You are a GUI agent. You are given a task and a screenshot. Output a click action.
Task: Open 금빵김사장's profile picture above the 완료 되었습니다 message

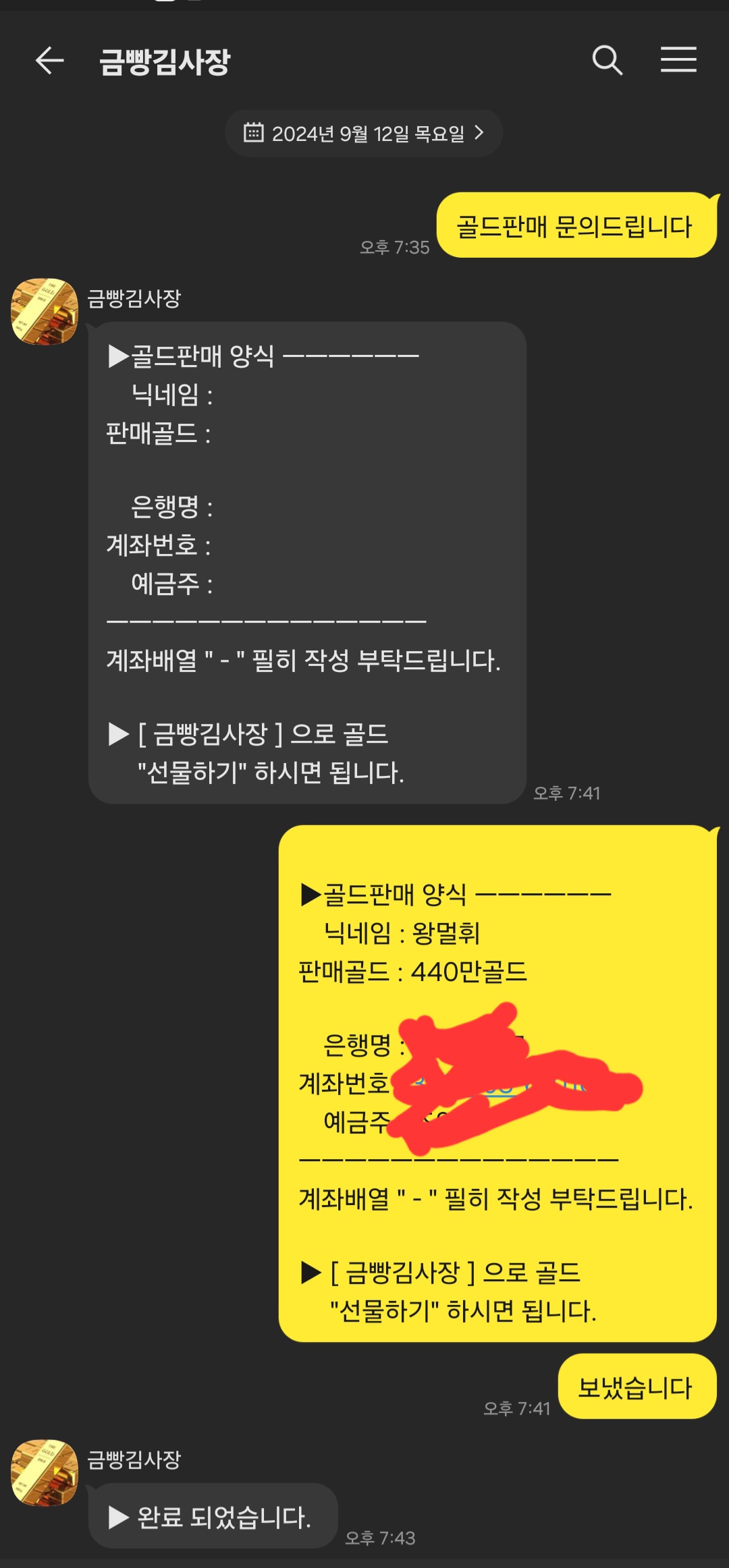point(45,1474)
